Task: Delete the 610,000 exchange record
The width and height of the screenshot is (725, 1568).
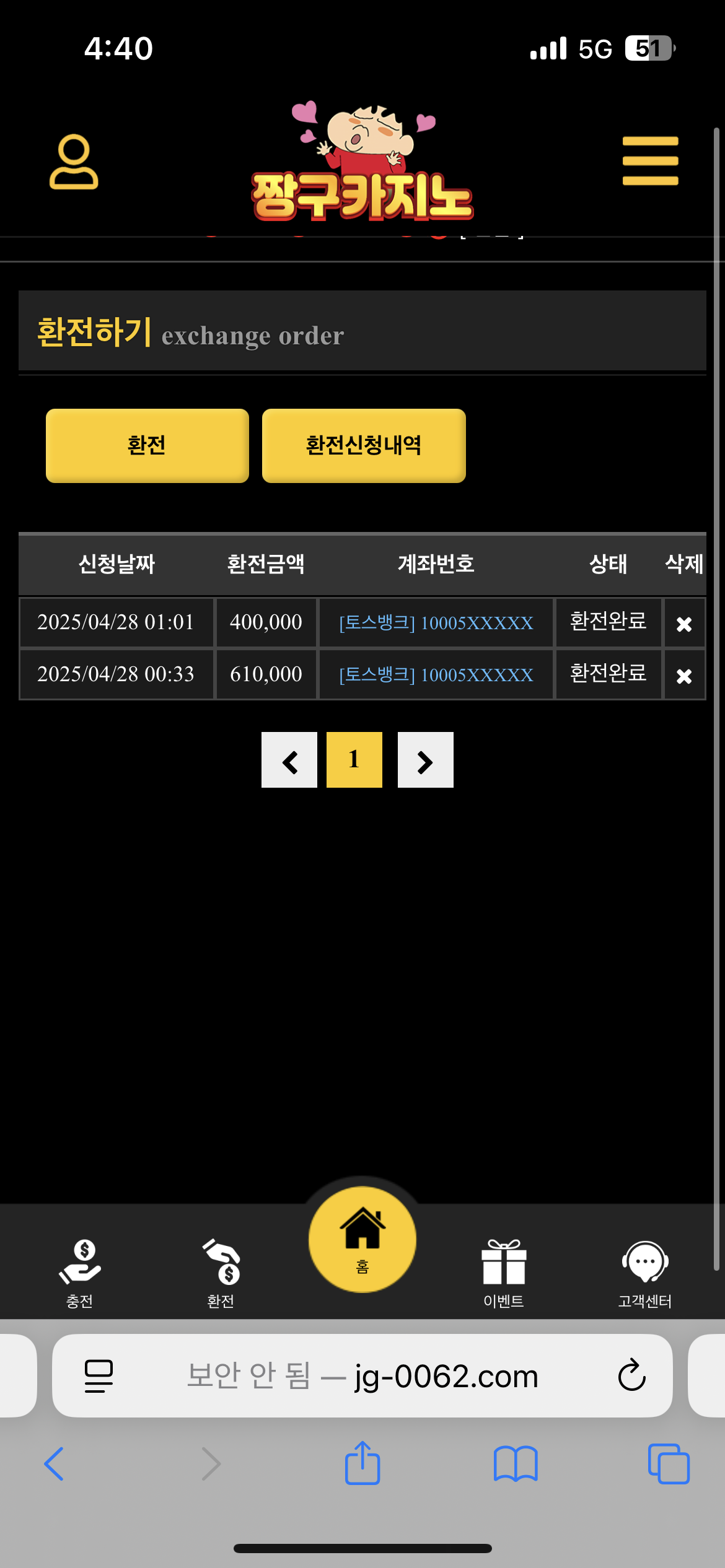Action: (x=684, y=676)
